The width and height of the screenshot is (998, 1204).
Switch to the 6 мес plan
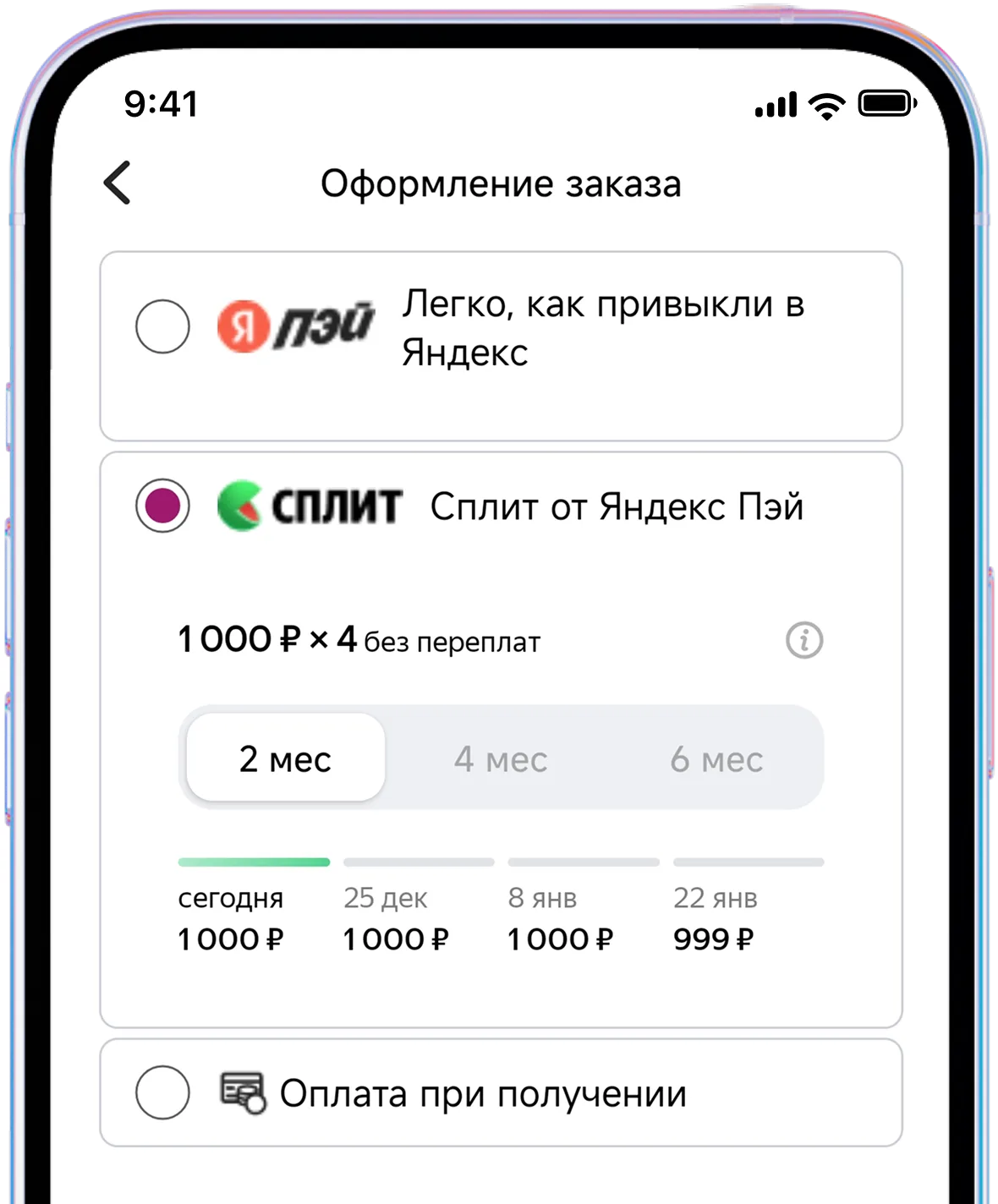[716, 758]
